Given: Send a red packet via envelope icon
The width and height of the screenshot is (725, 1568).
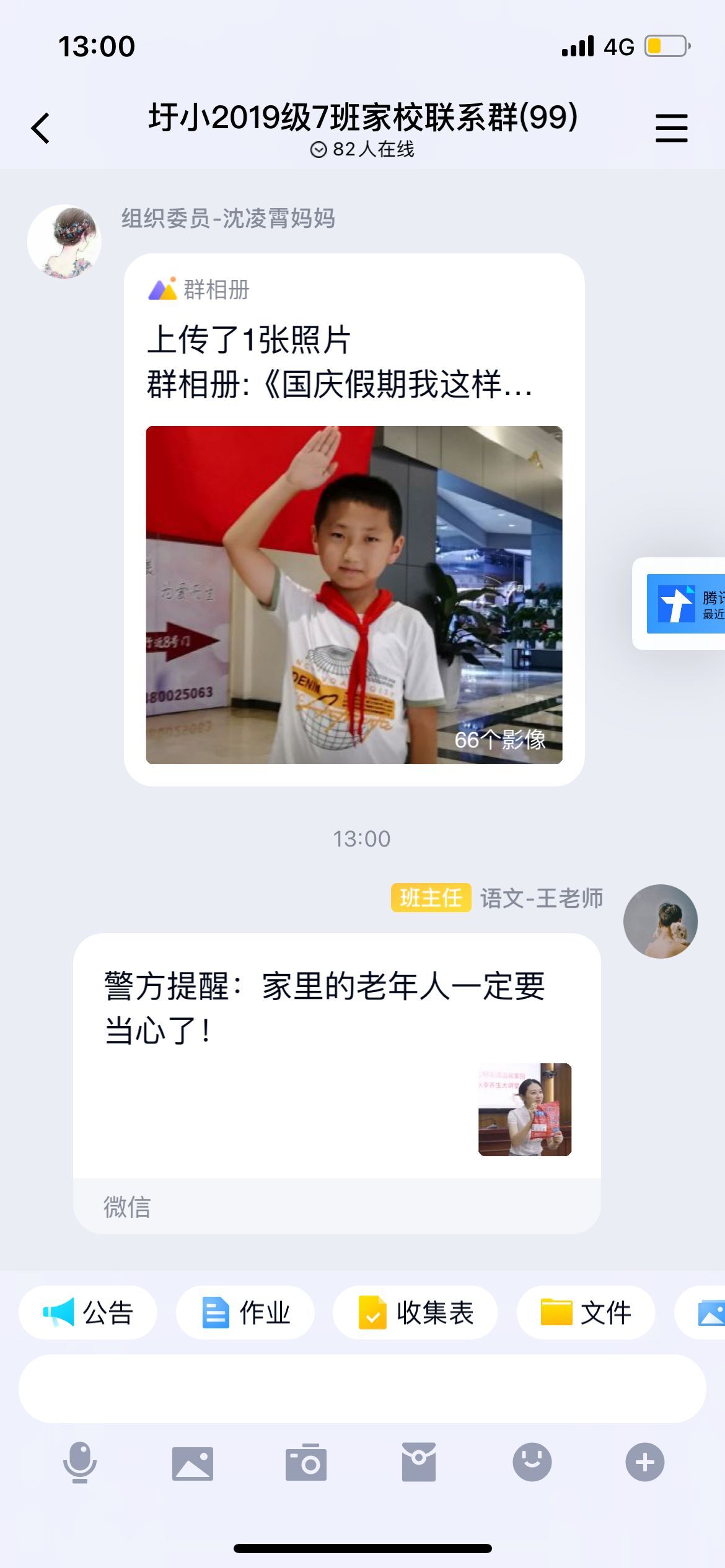Looking at the screenshot, I should [419, 1462].
